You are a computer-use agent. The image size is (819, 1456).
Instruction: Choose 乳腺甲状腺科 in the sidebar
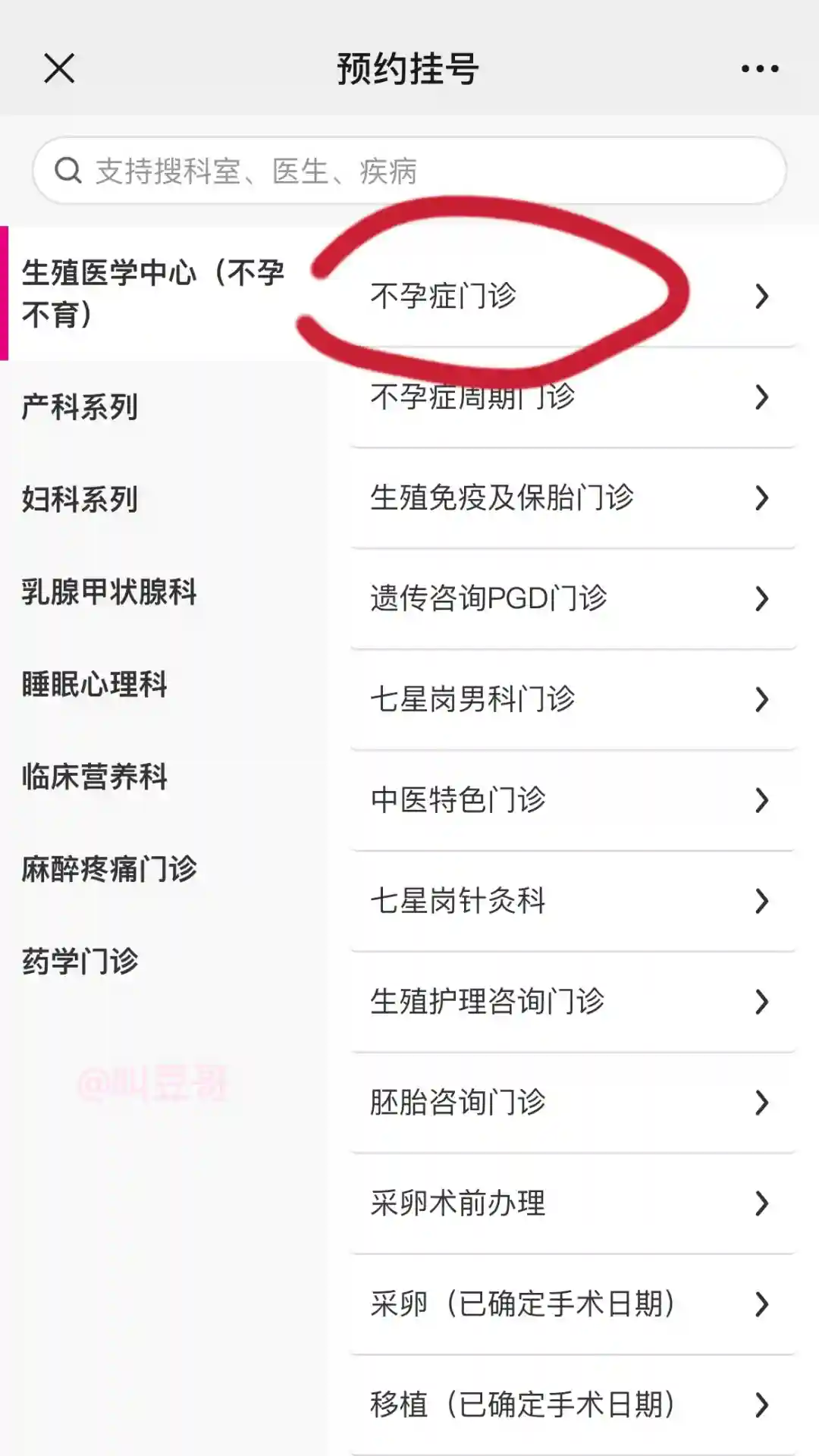coord(109,592)
